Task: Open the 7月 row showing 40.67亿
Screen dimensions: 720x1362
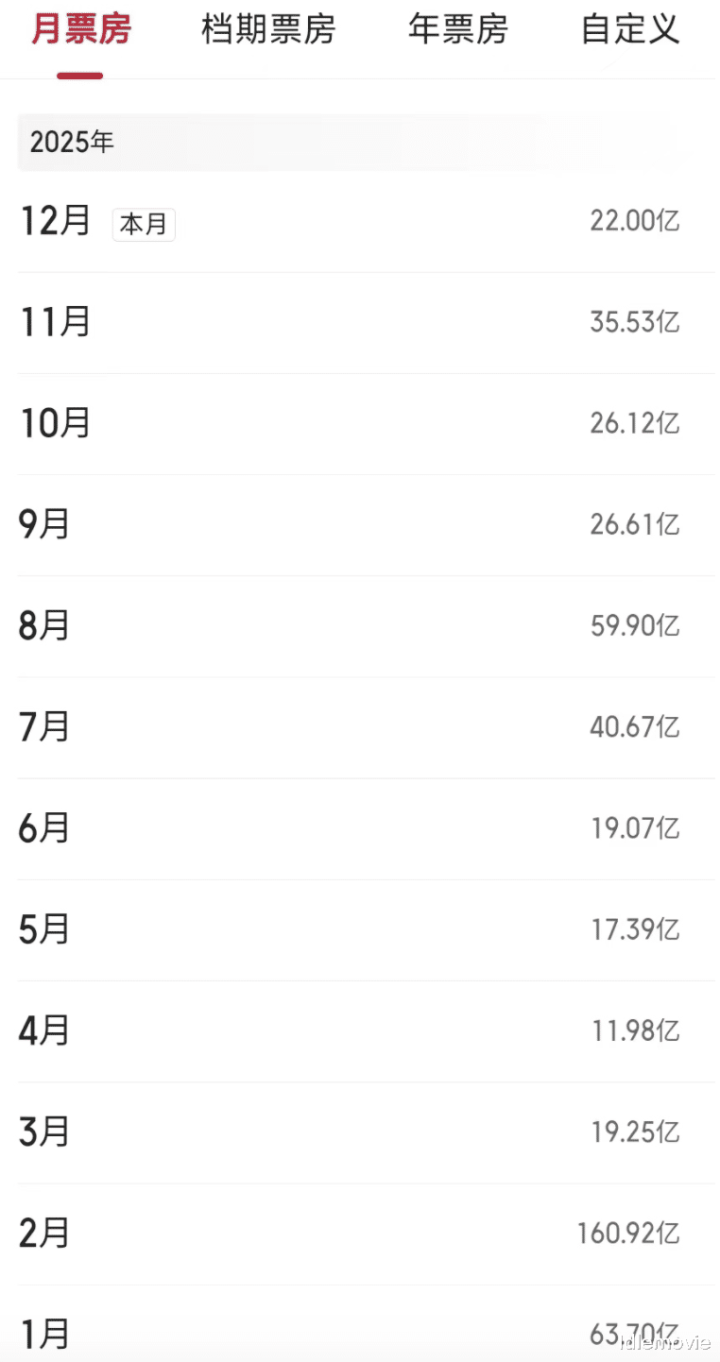Action: coord(360,728)
